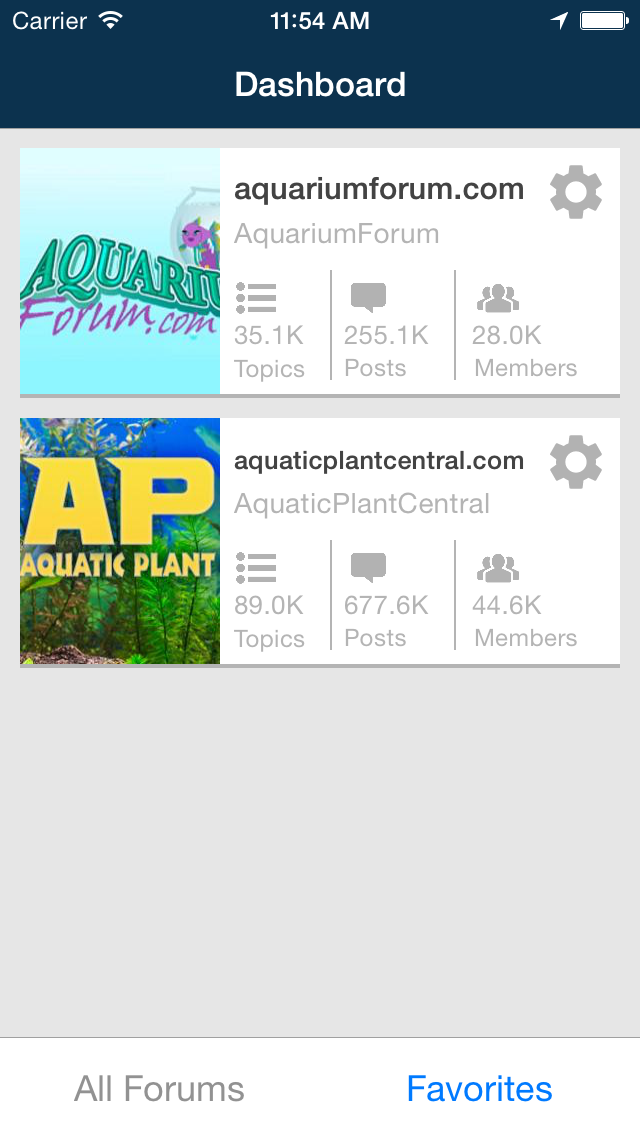Image resolution: width=640 pixels, height=1136 pixels.
Task: Select the Favorites tab
Action: click(479, 1088)
